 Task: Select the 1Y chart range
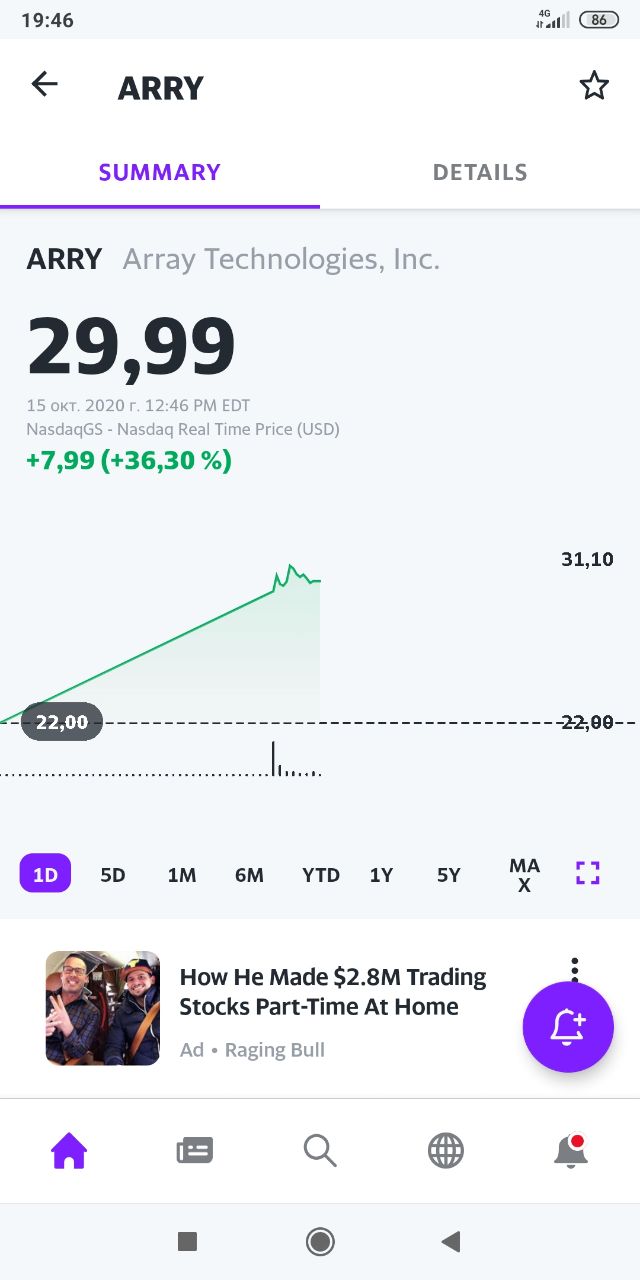click(381, 875)
